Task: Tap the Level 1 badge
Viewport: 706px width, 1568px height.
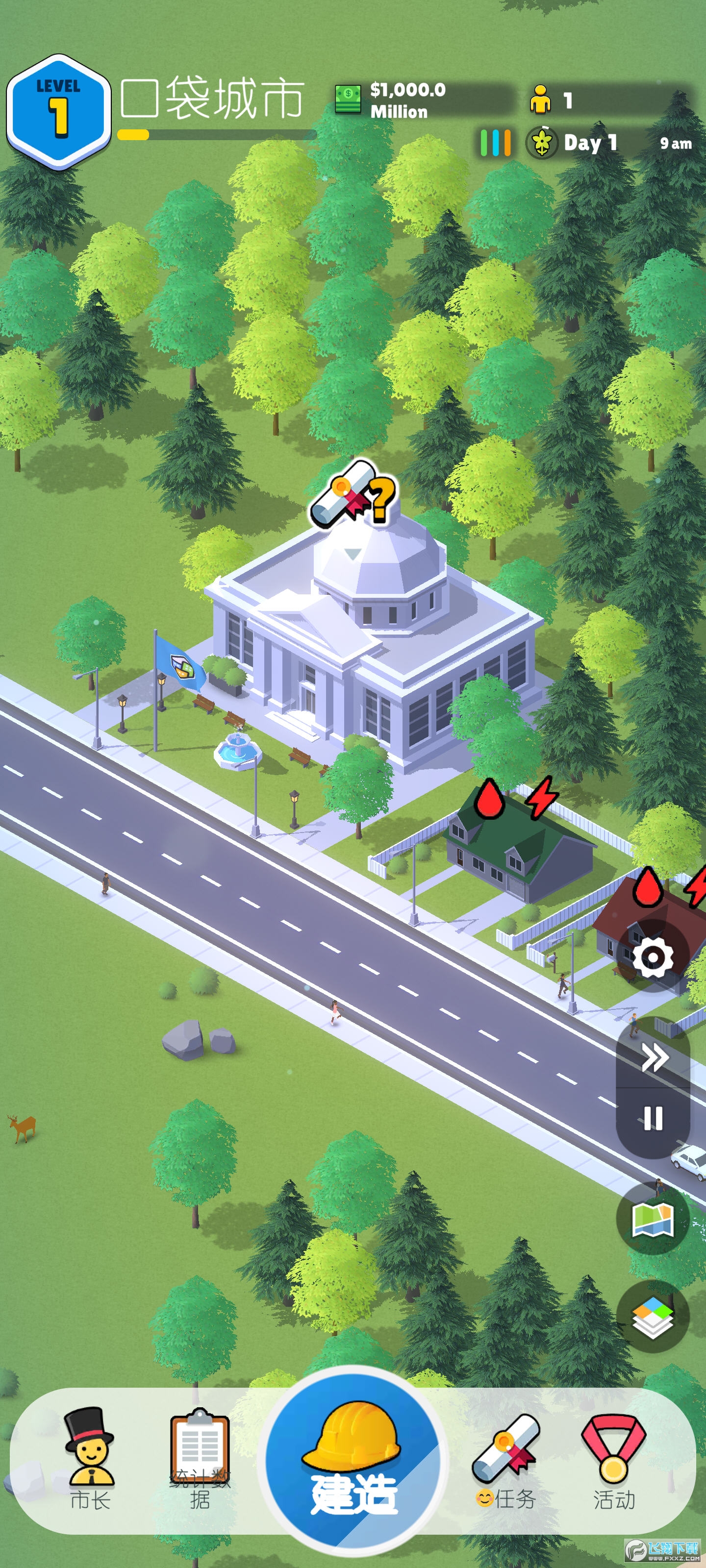Action: [x=58, y=111]
